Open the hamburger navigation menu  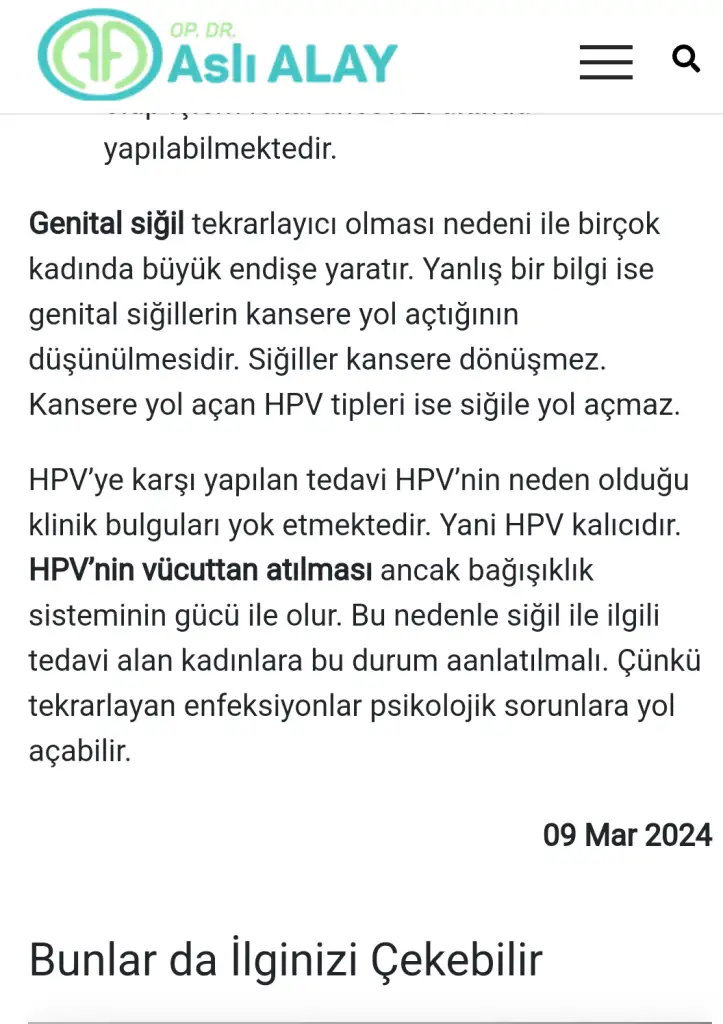[x=606, y=61]
